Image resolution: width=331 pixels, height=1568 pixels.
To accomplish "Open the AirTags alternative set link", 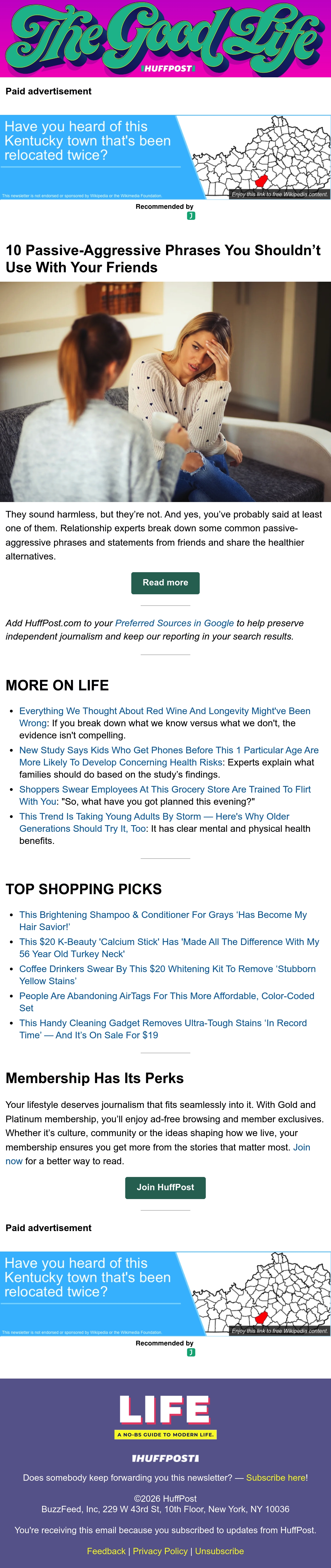I will point(167,1001).
